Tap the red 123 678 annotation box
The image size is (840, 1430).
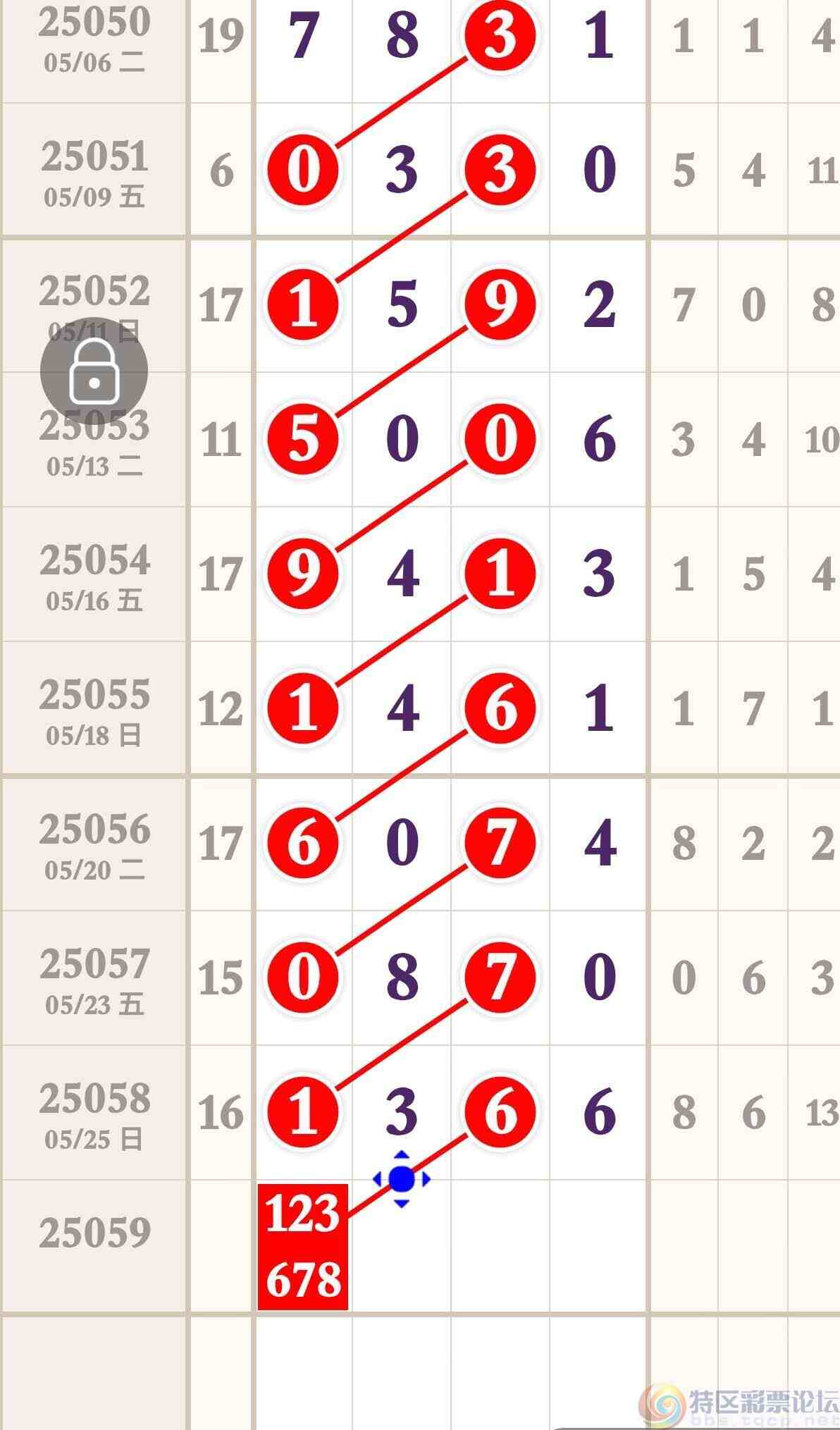(x=303, y=1246)
